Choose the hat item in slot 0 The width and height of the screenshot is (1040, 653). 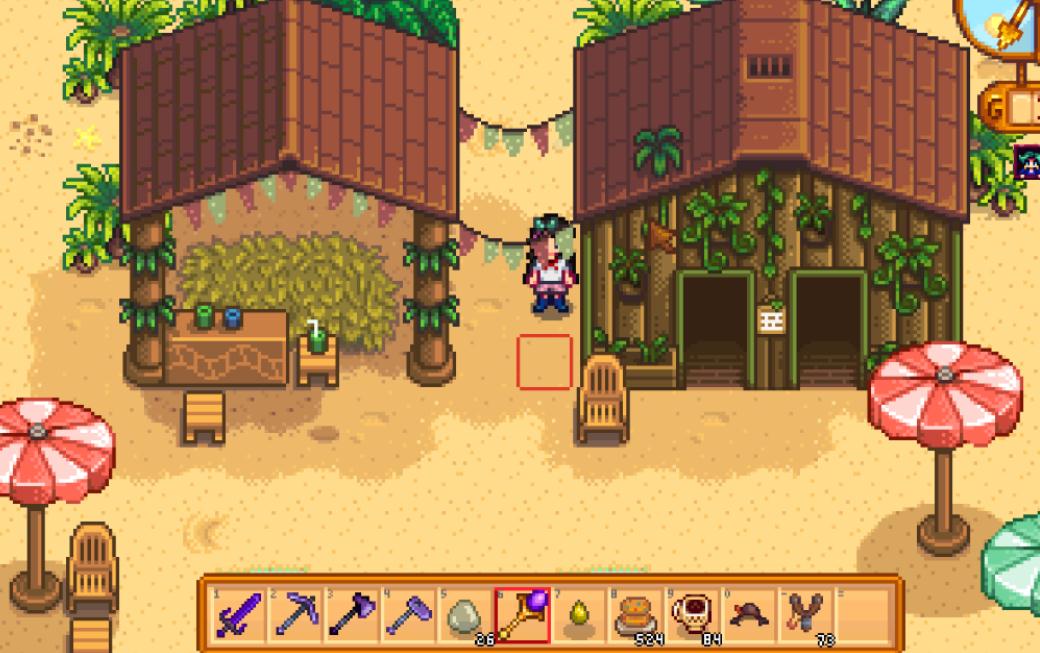748,614
